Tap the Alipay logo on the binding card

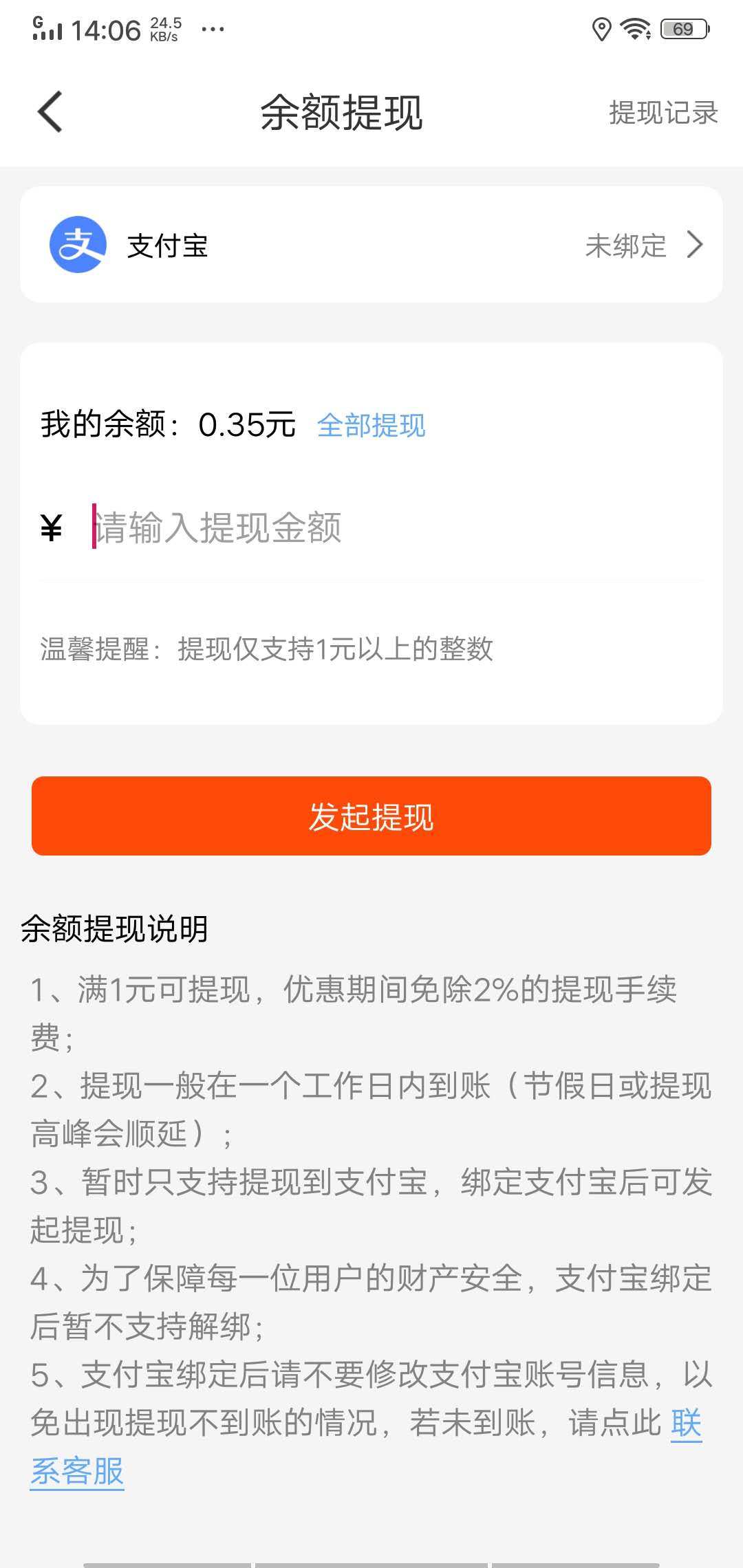(78, 246)
